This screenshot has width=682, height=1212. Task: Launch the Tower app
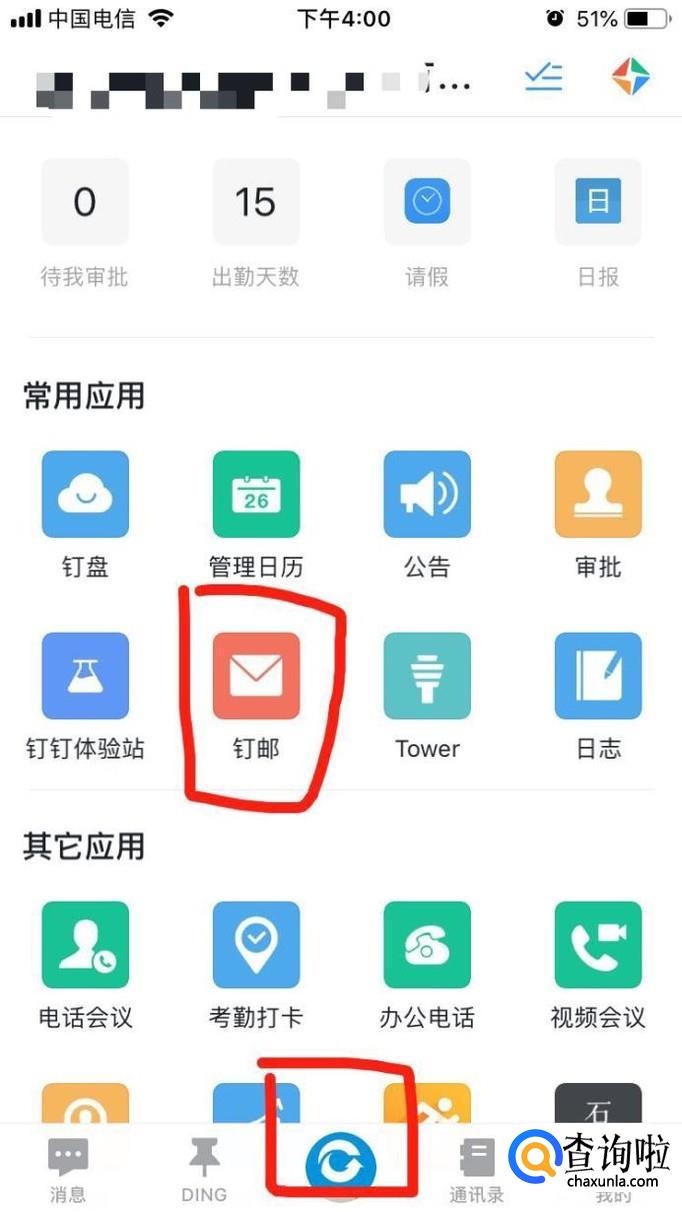427,676
